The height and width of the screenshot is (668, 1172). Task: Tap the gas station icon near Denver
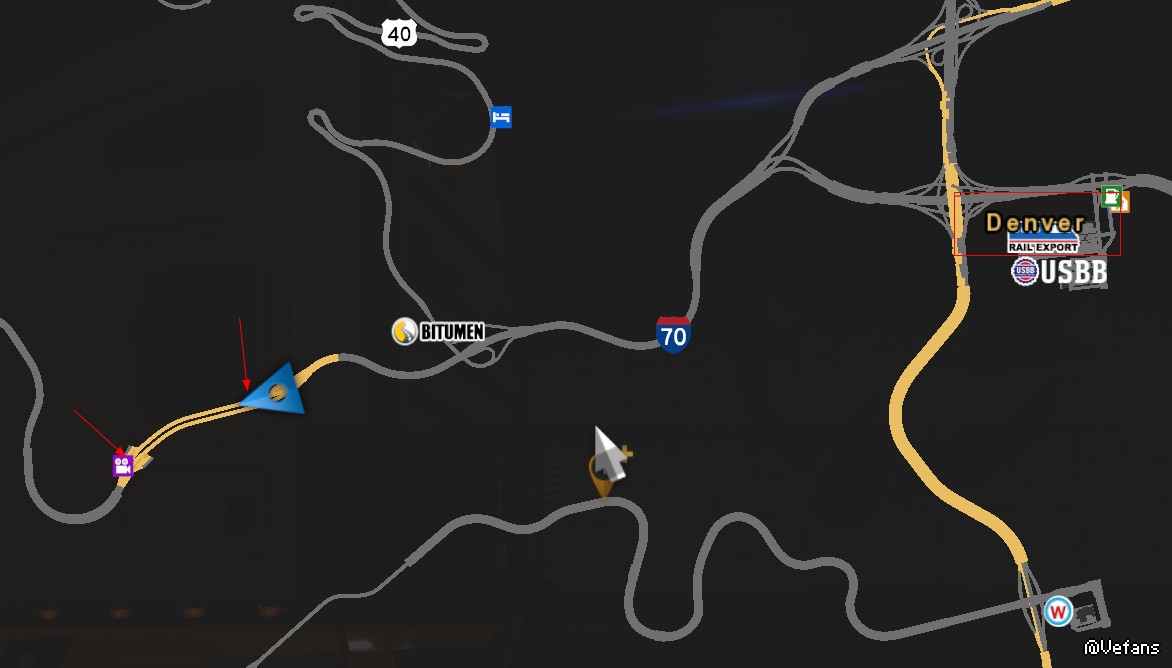[x=1110, y=195]
